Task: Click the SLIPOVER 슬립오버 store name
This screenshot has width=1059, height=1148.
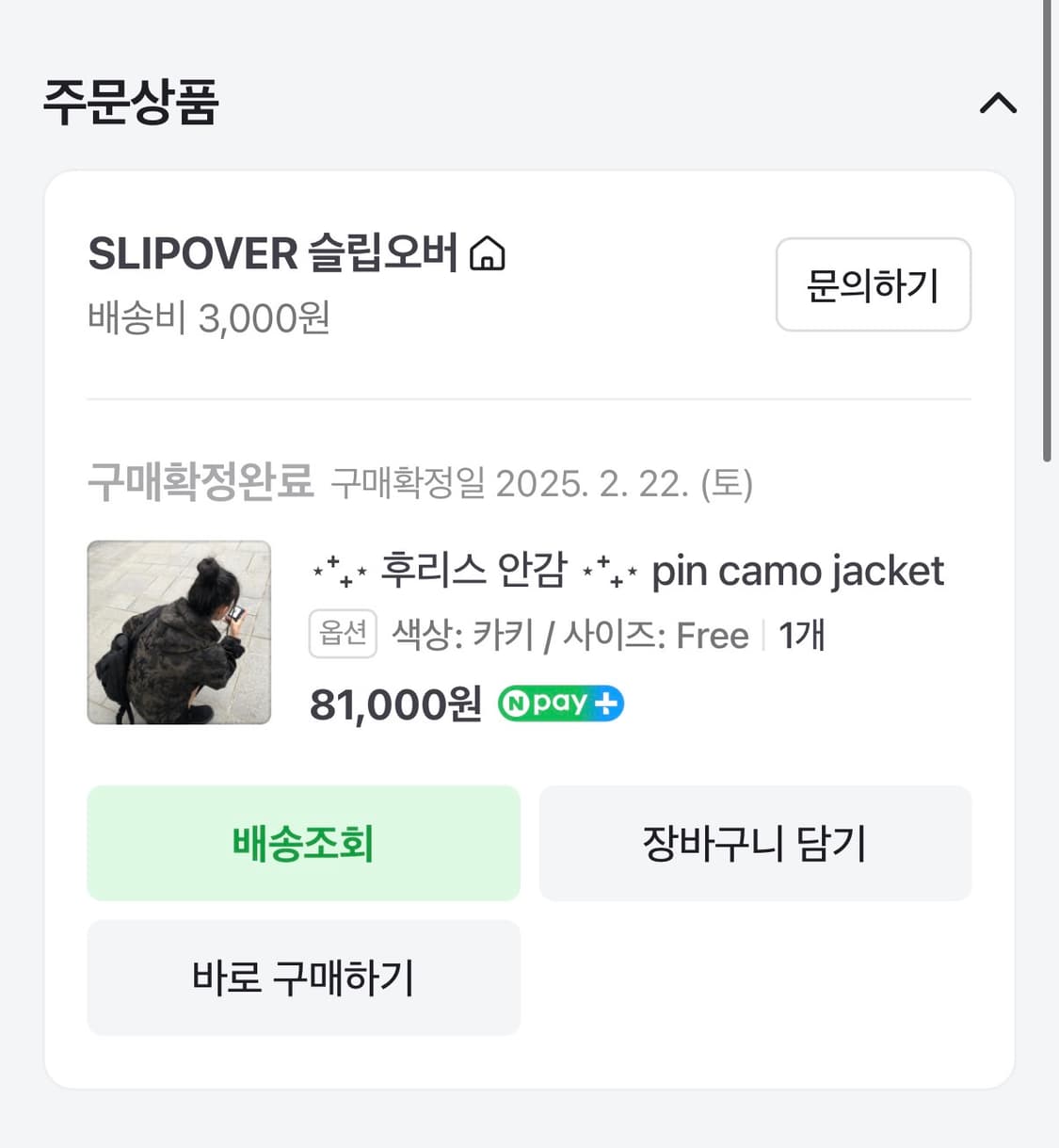Action: 273,252
